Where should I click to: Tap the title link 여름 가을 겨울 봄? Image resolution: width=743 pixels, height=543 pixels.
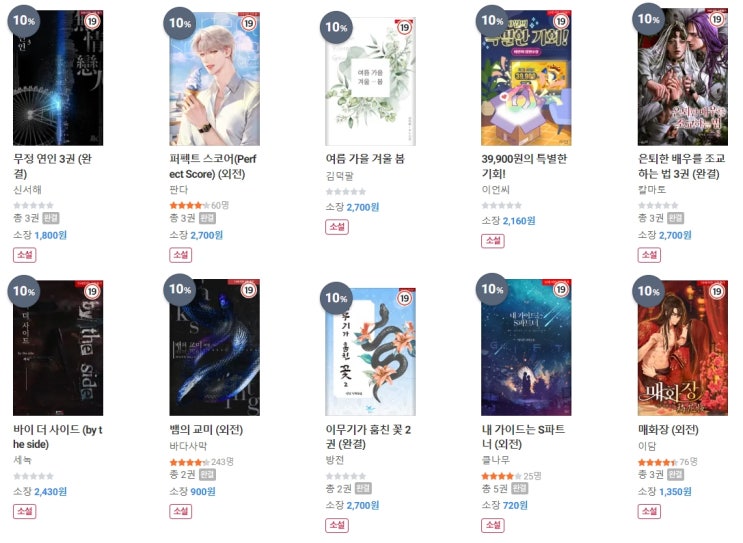tap(364, 158)
